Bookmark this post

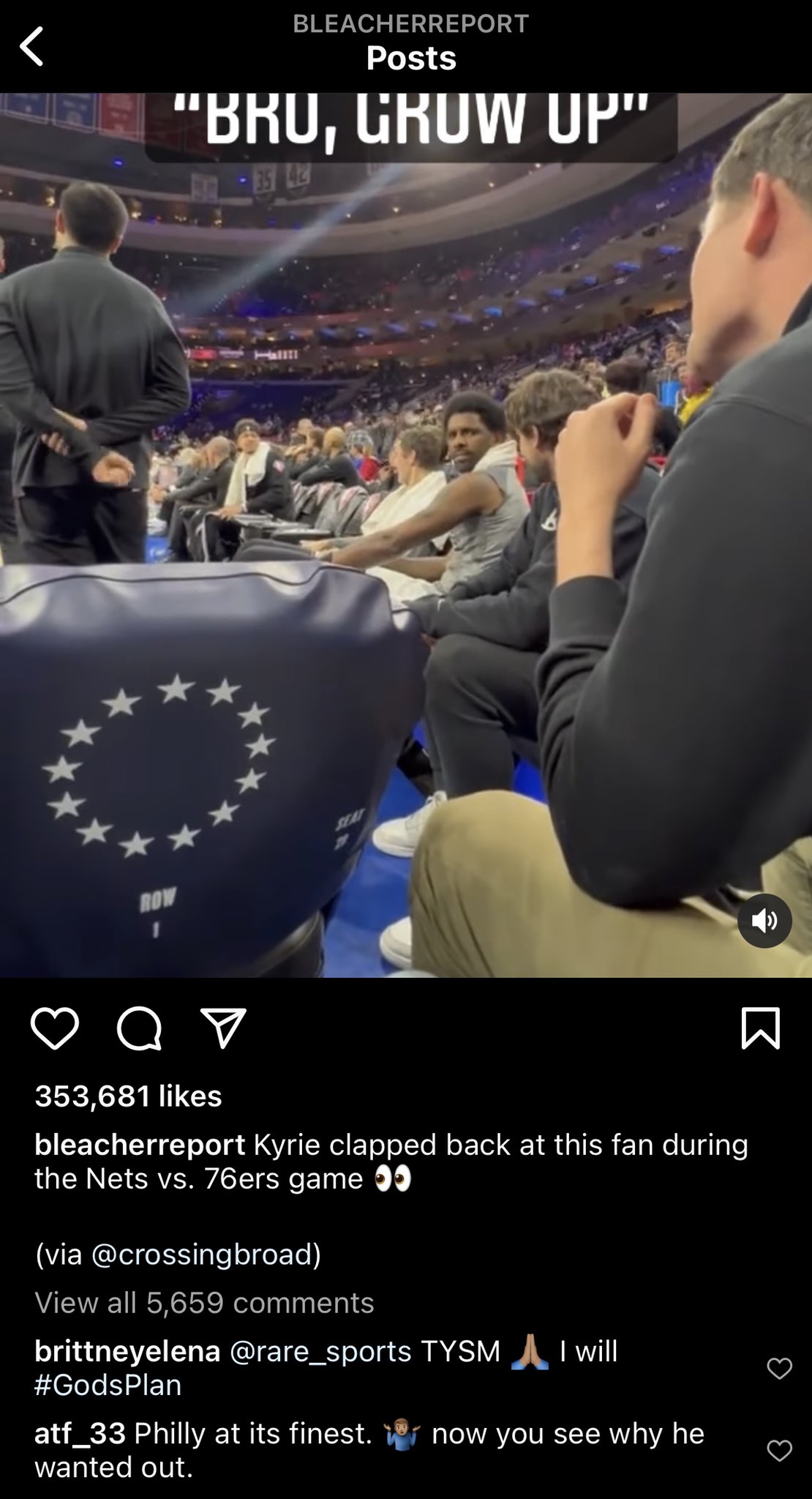[760, 1028]
